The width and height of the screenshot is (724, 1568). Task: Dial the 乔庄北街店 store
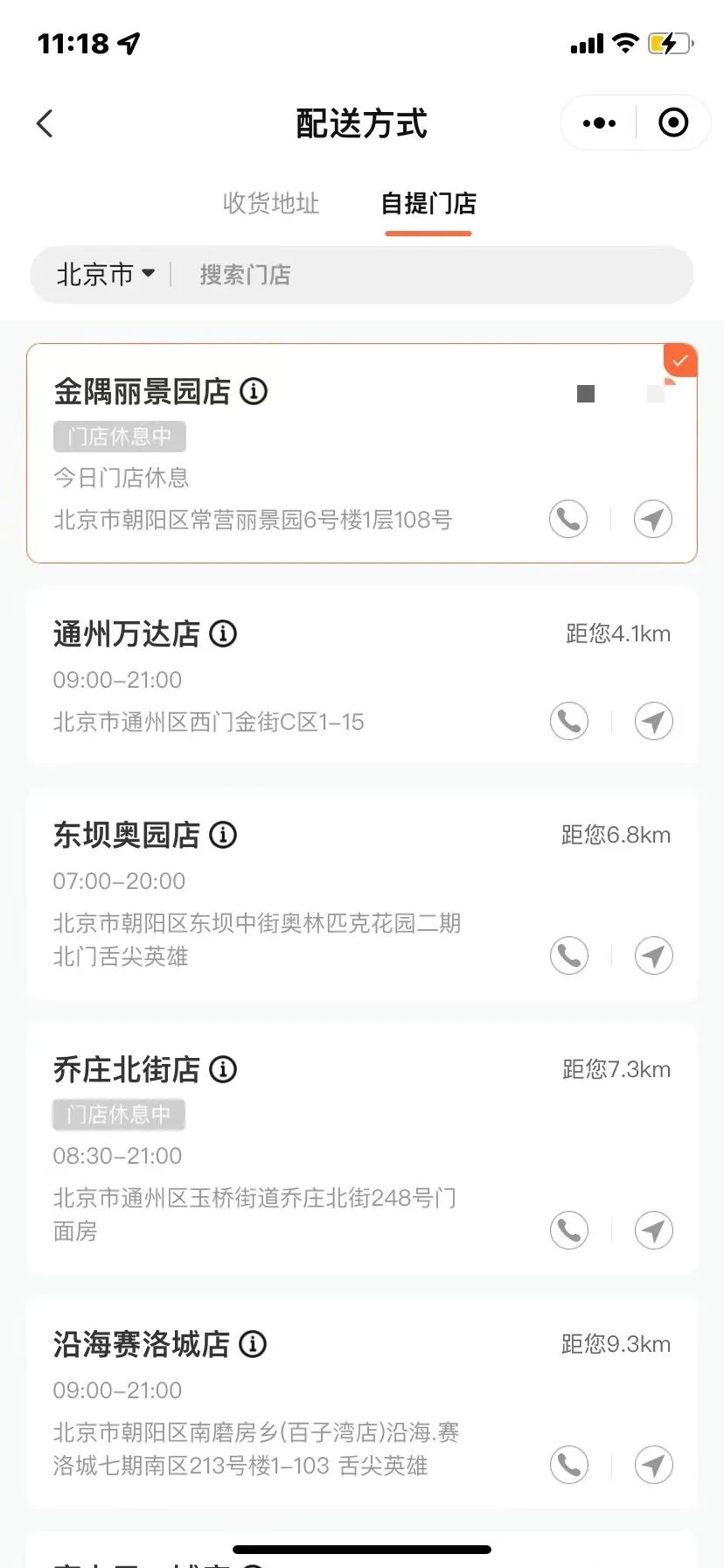(569, 1230)
